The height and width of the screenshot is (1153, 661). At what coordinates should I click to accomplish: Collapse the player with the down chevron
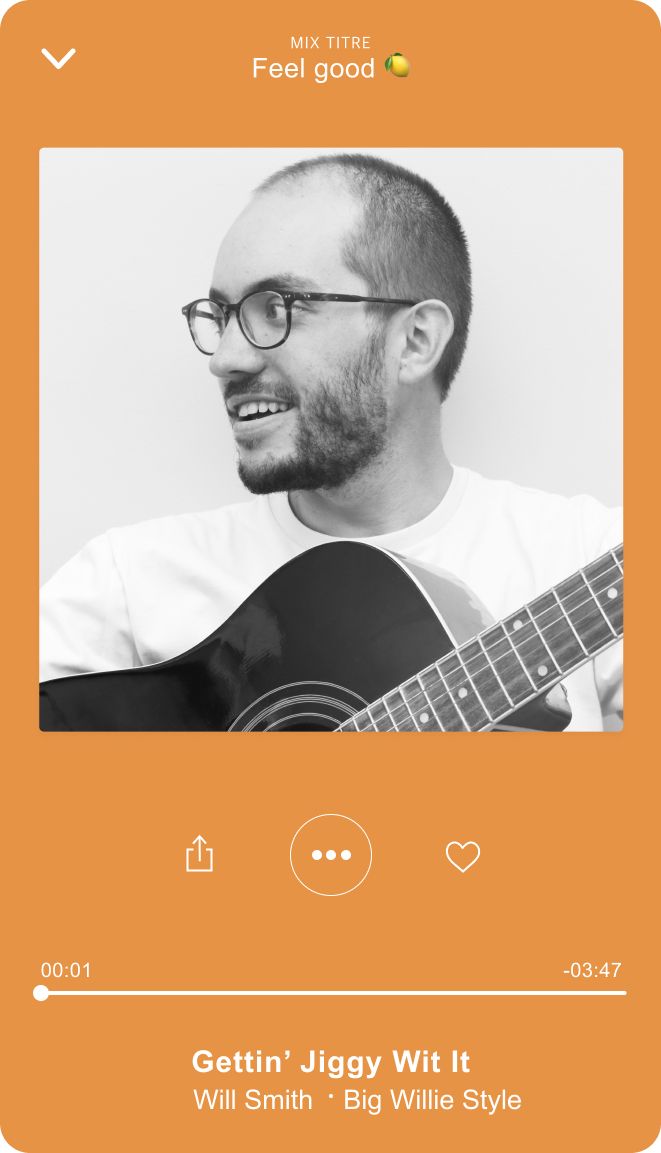pyautogui.click(x=58, y=59)
